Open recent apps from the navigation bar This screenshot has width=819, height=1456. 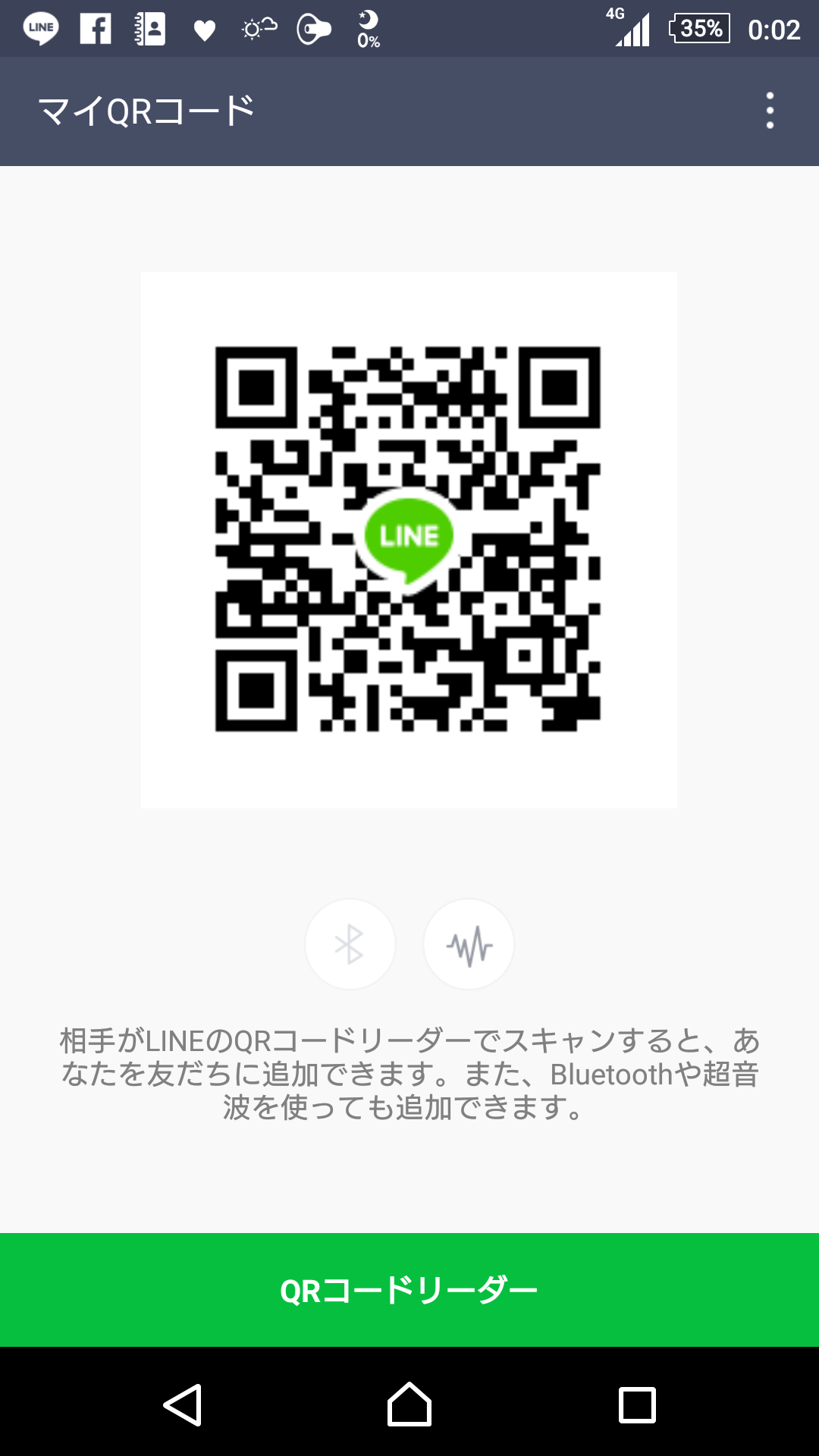click(x=637, y=1404)
